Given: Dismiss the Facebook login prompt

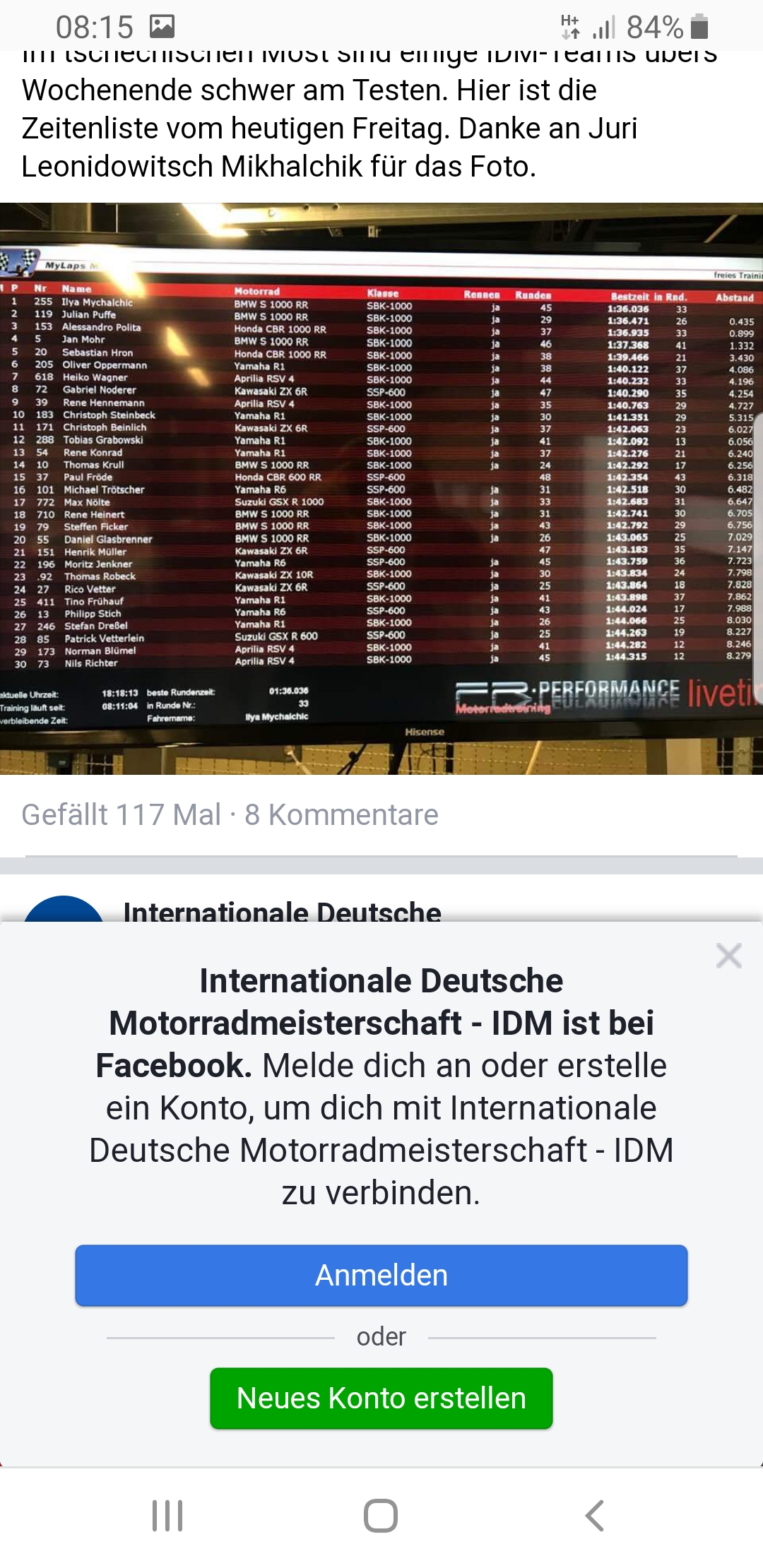Looking at the screenshot, I should [728, 956].
